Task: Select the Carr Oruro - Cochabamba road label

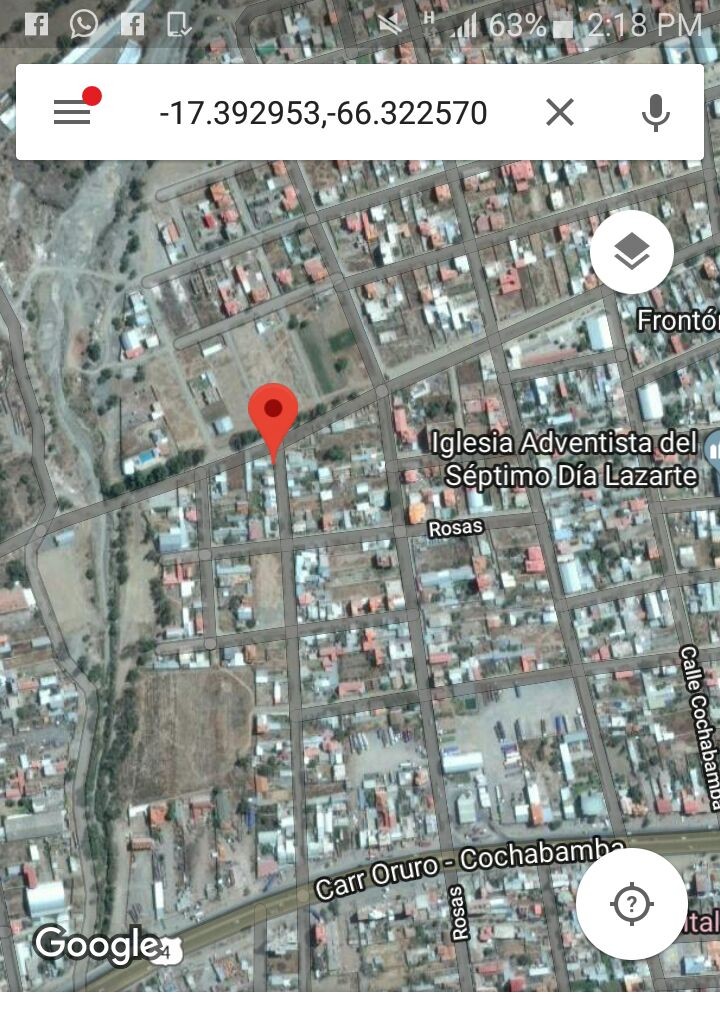Action: click(470, 868)
